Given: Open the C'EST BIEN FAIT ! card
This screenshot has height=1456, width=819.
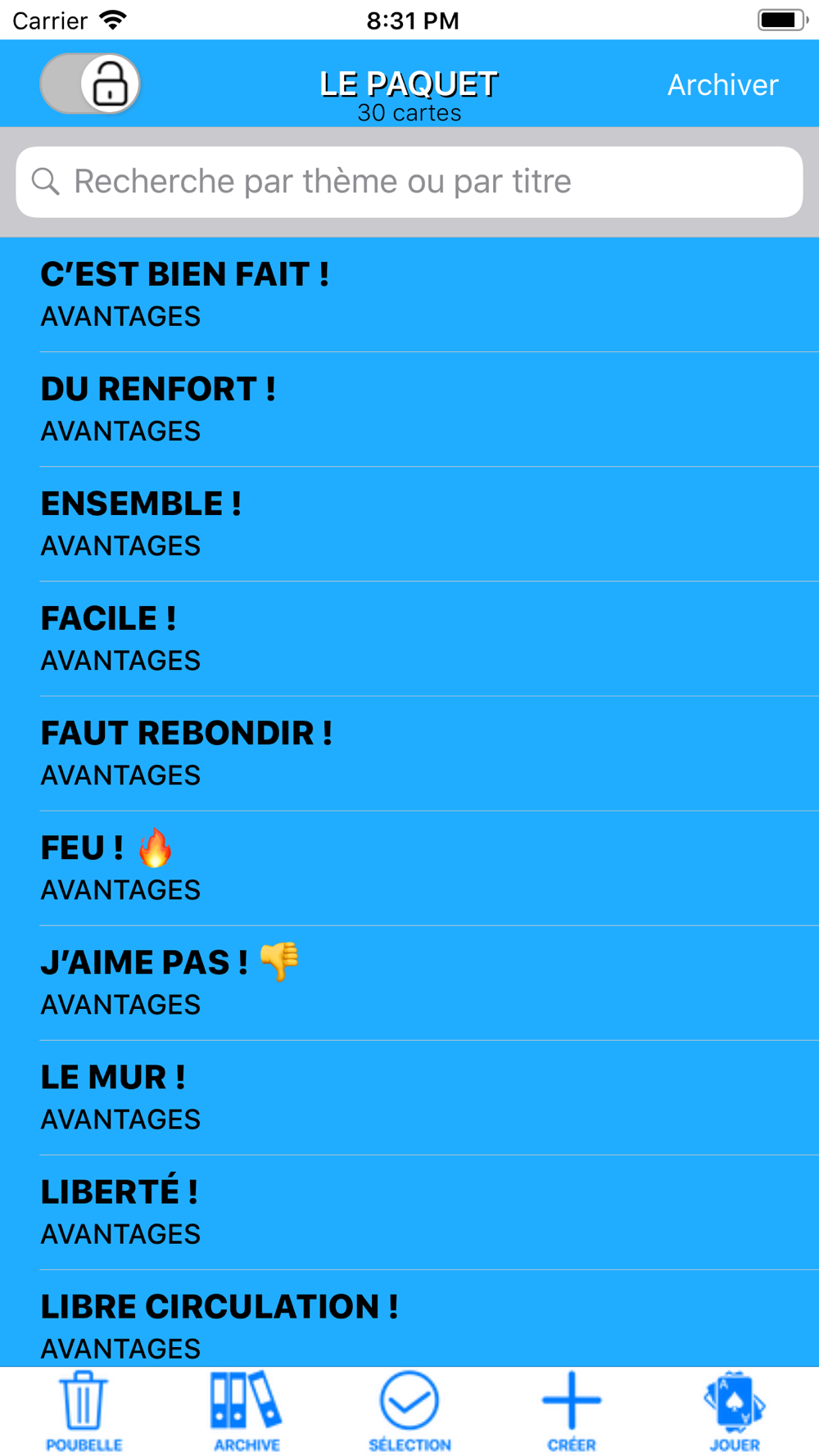Looking at the screenshot, I should point(409,295).
